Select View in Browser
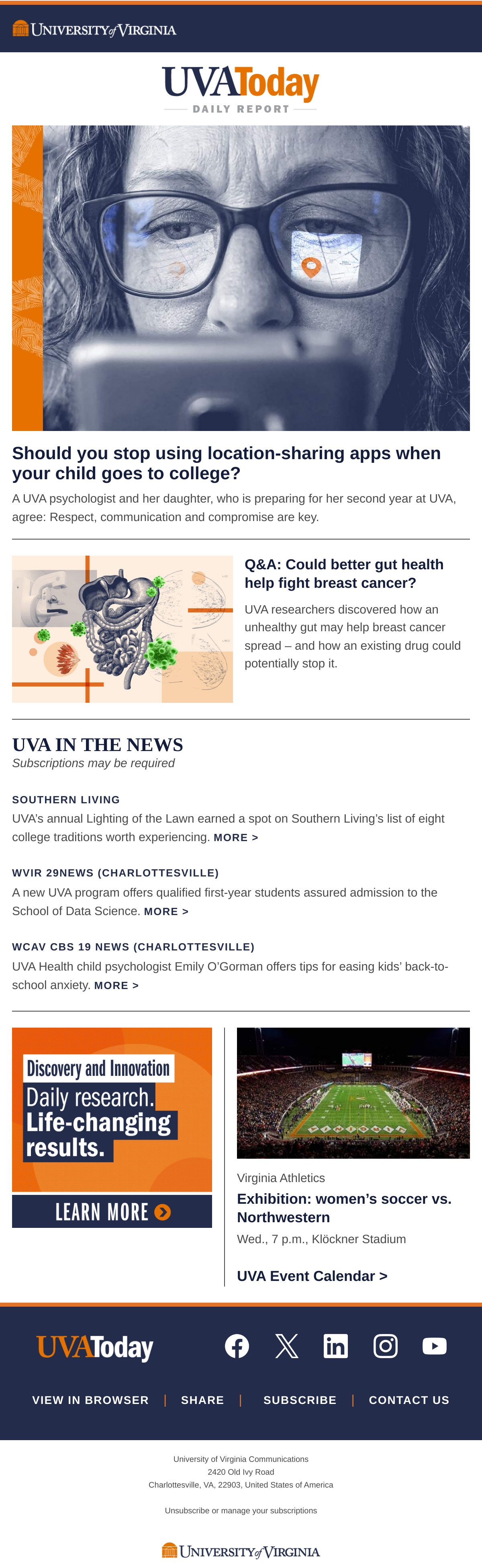This screenshot has width=482, height=1568. tap(90, 1400)
